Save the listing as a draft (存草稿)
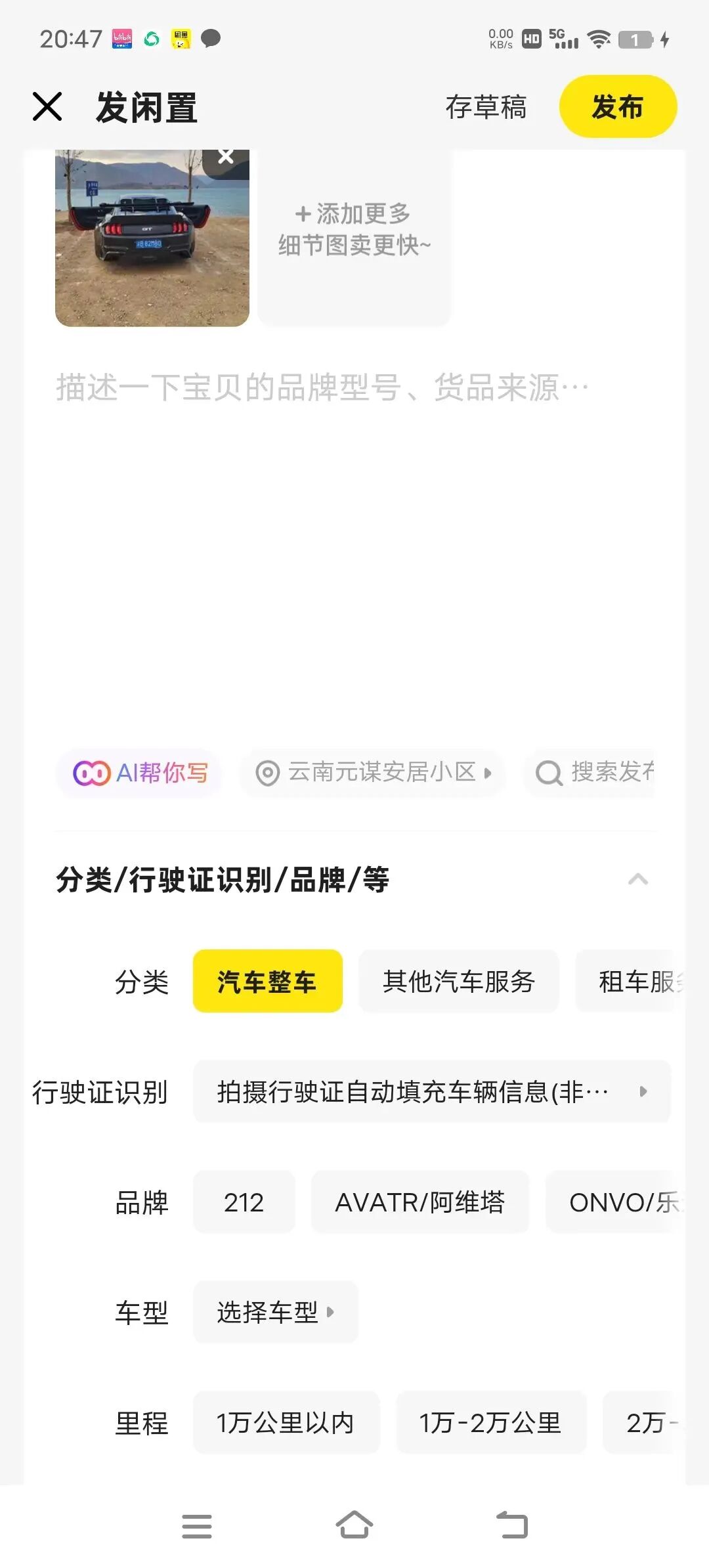Image resolution: width=709 pixels, height=1568 pixels. 486,107
